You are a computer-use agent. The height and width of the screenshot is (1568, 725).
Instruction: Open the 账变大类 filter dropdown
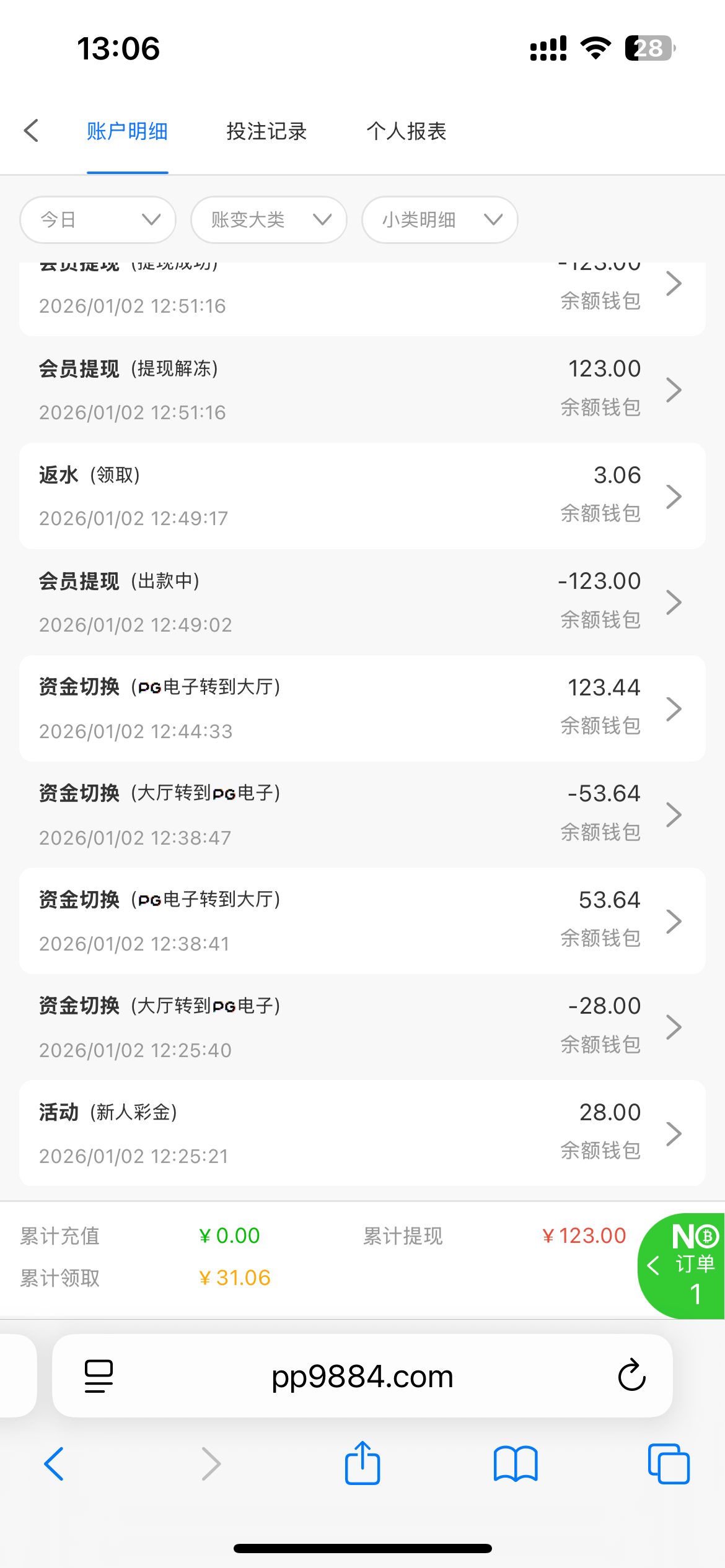tap(269, 220)
